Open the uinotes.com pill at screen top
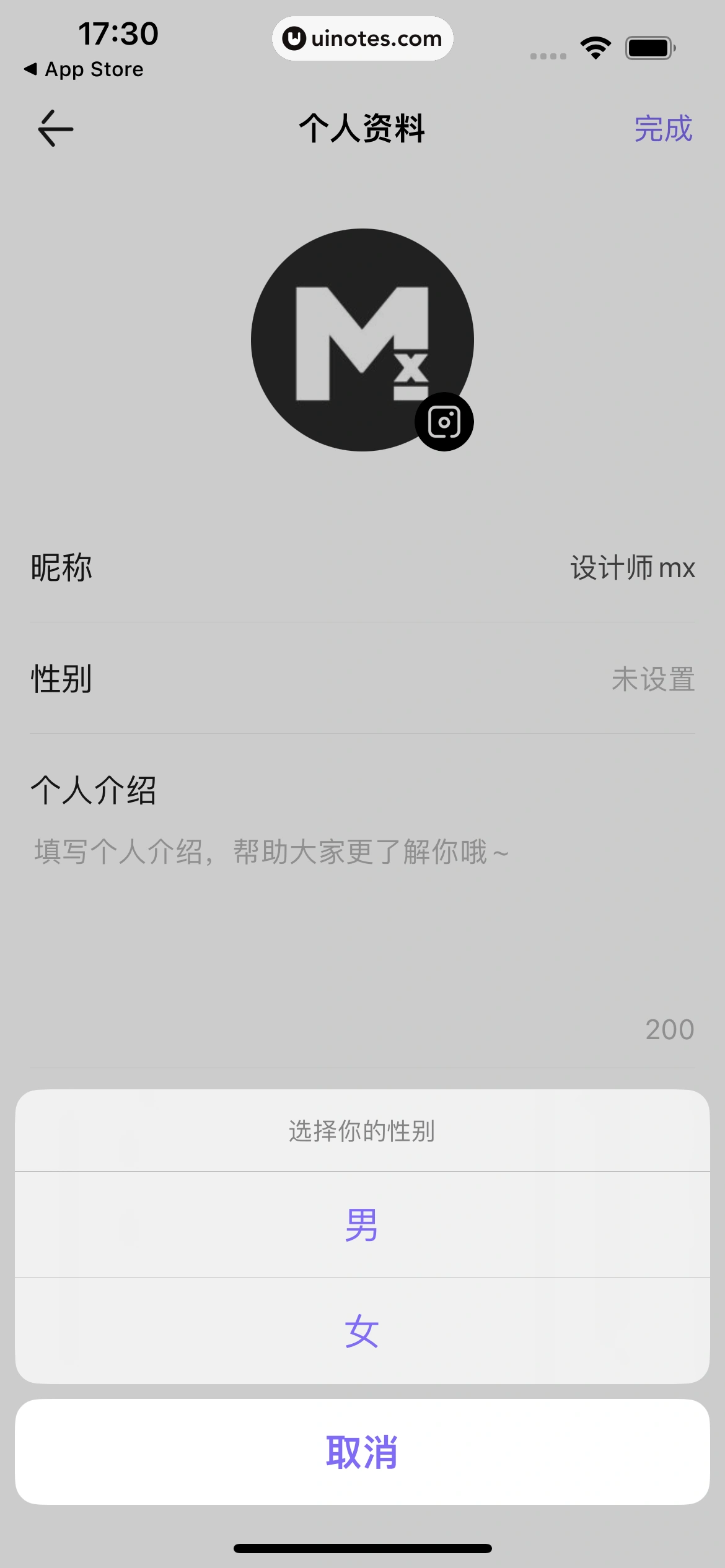Viewport: 725px width, 1568px height. point(362,38)
